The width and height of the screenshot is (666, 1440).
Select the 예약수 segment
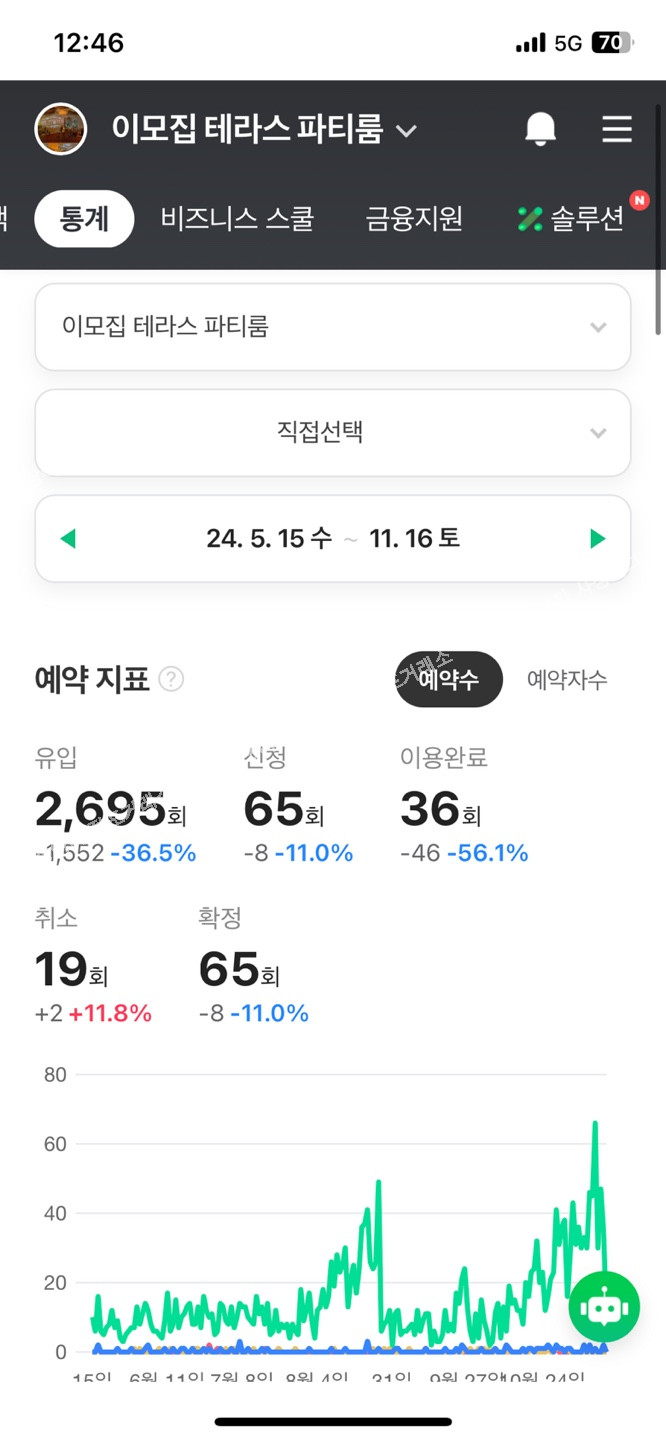(x=448, y=680)
